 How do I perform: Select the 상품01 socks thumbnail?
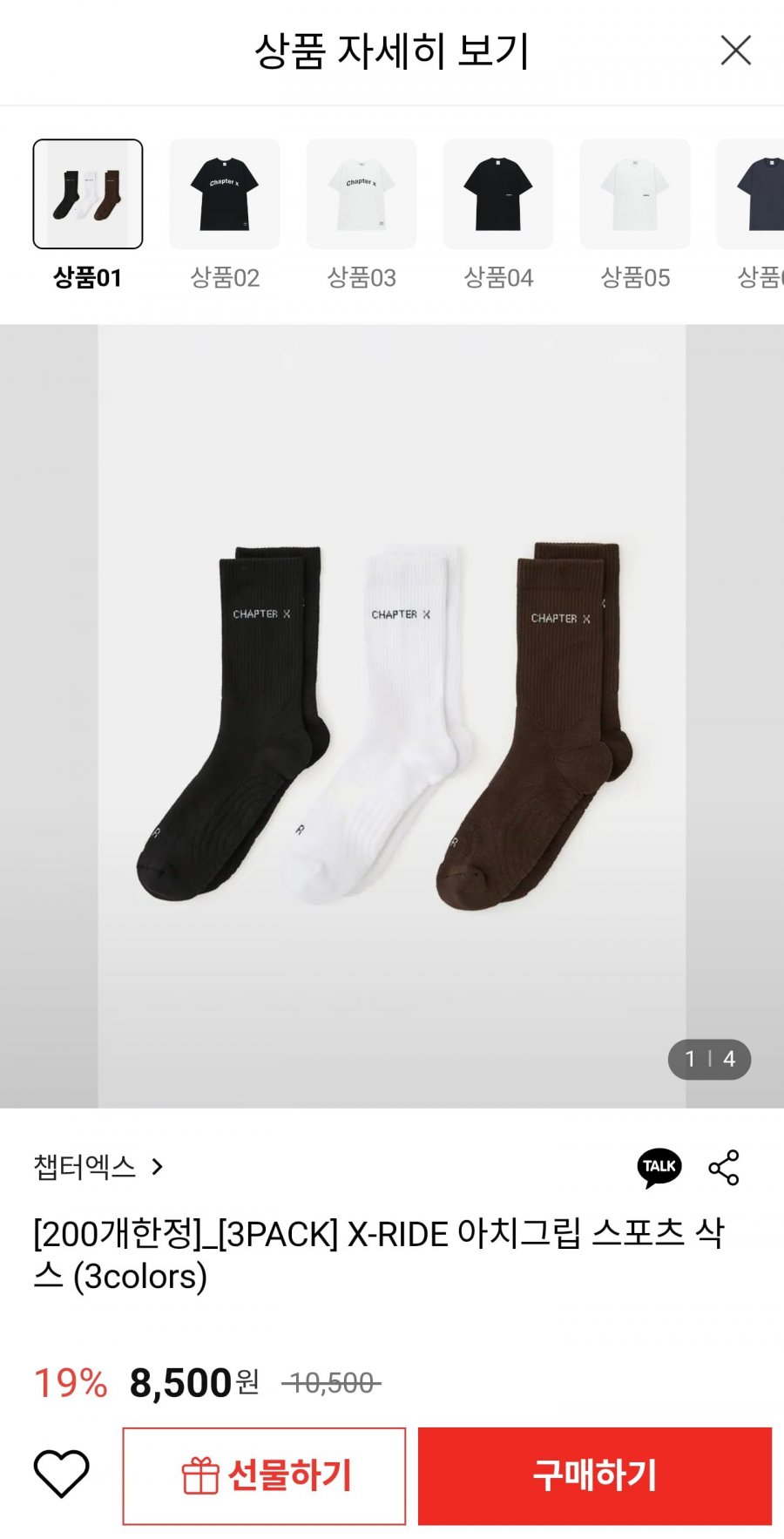88,194
